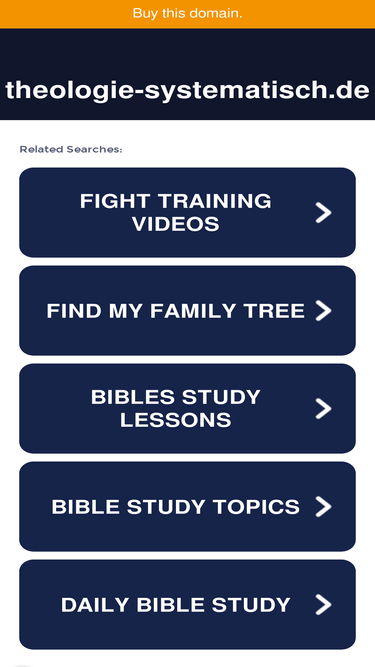Open Fight Training Videos search
This screenshot has height=667, width=375.
pyautogui.click(x=188, y=212)
